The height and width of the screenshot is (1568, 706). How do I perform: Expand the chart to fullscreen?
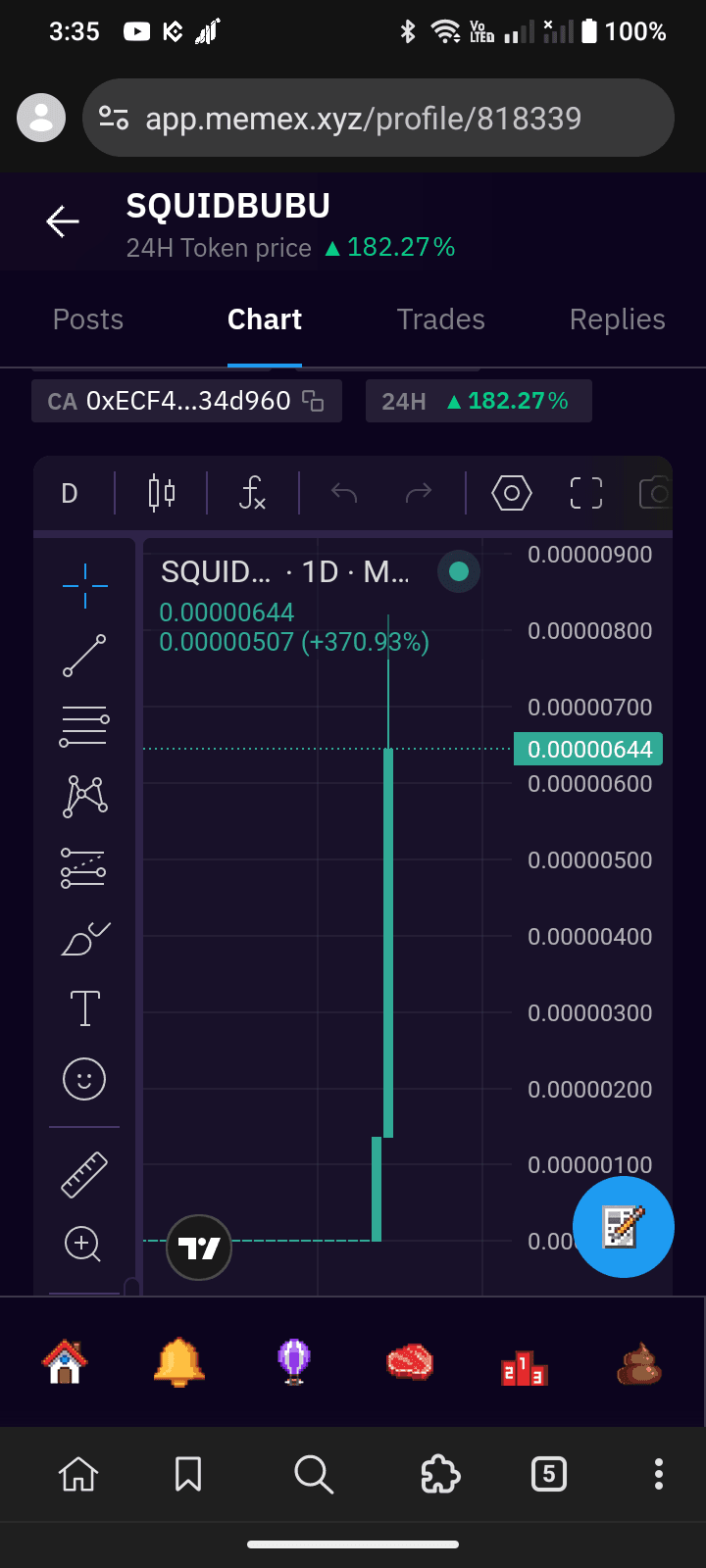click(x=586, y=493)
